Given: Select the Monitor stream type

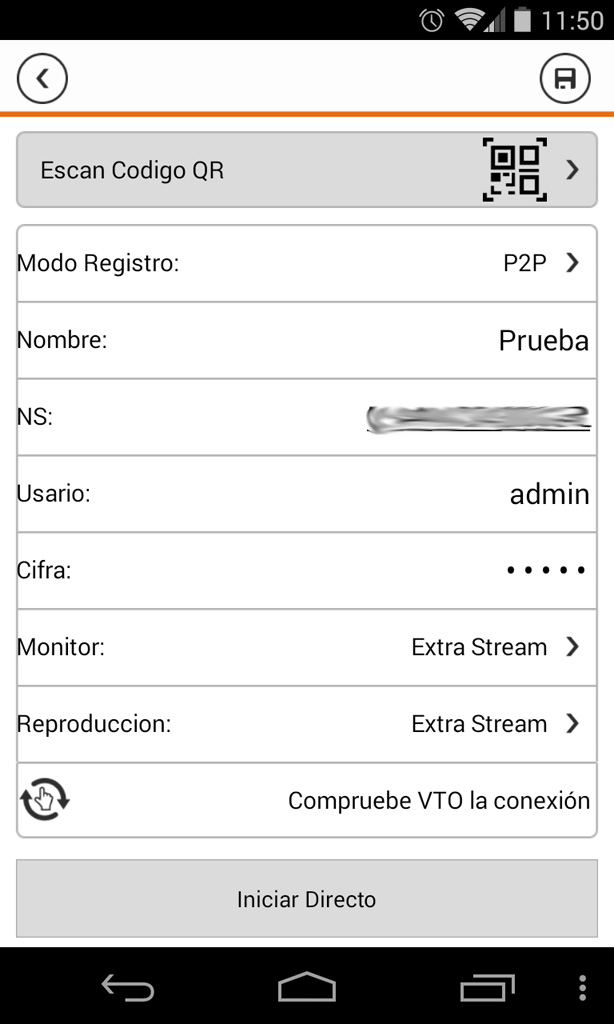Looking at the screenshot, I should 307,647.
